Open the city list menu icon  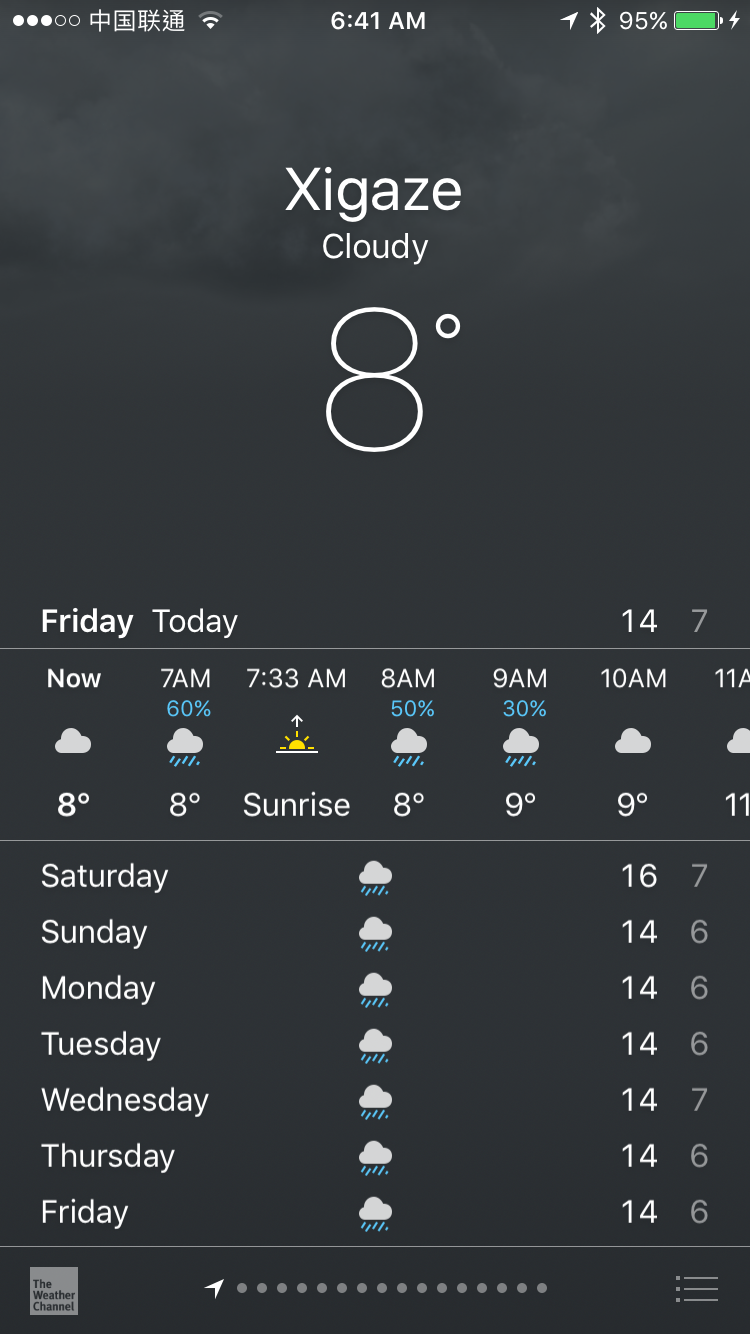[697, 1289]
